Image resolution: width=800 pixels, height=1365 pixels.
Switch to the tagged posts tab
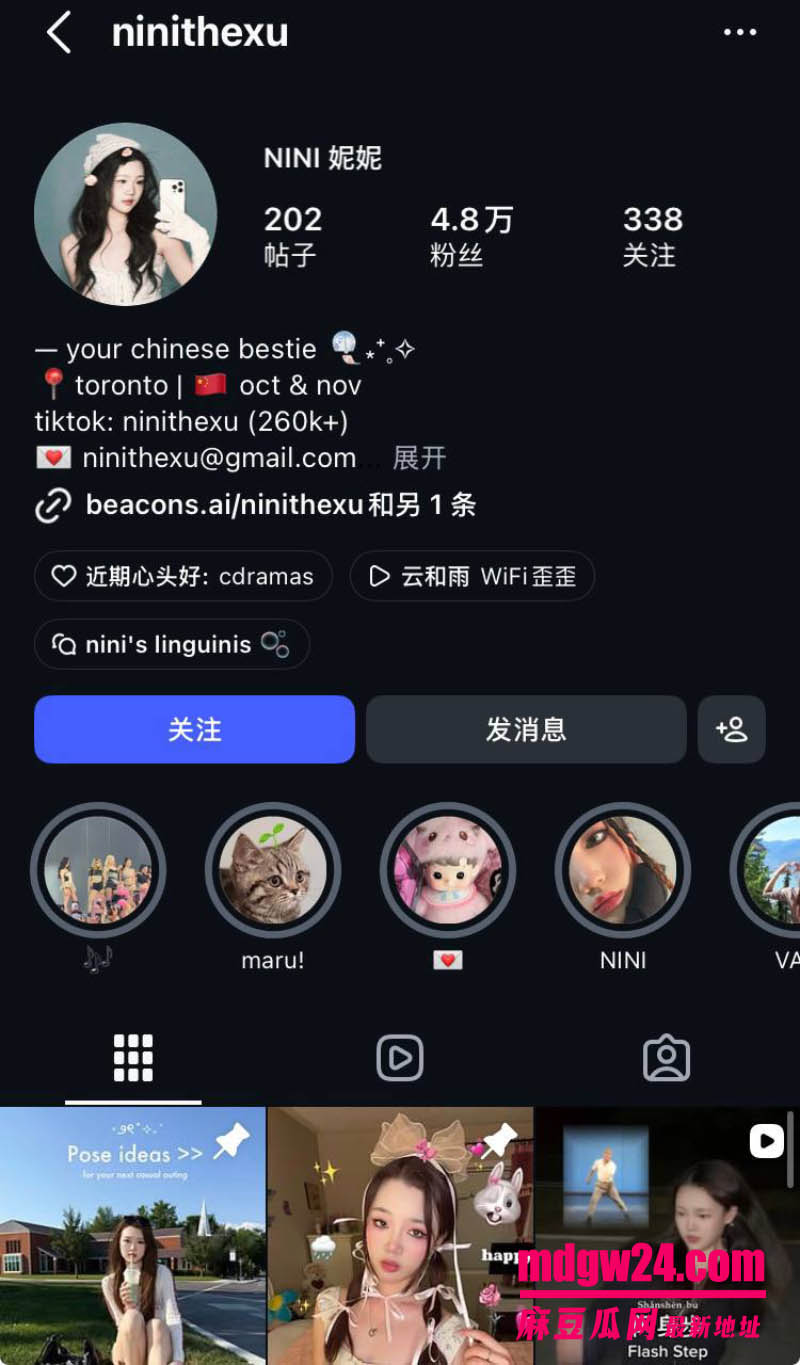pos(666,1058)
